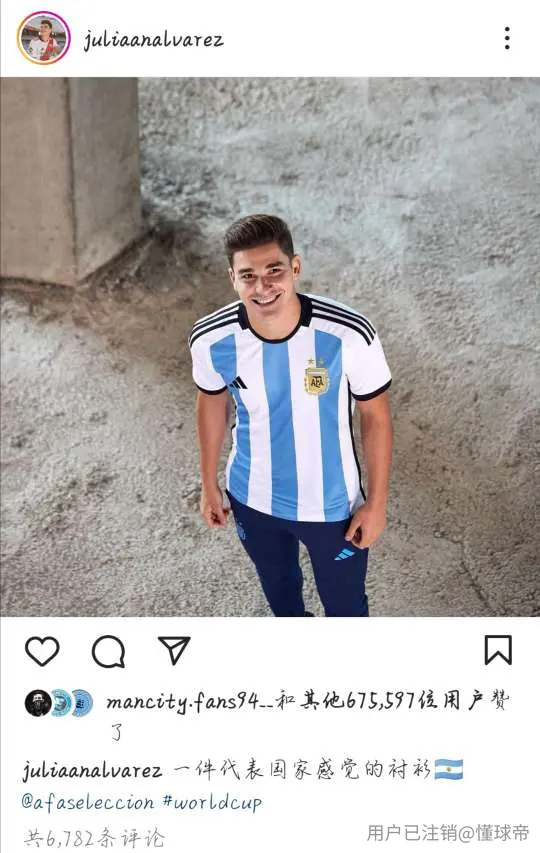Open comments via speech bubble icon
Screen dimensions: 540x853
point(109,651)
